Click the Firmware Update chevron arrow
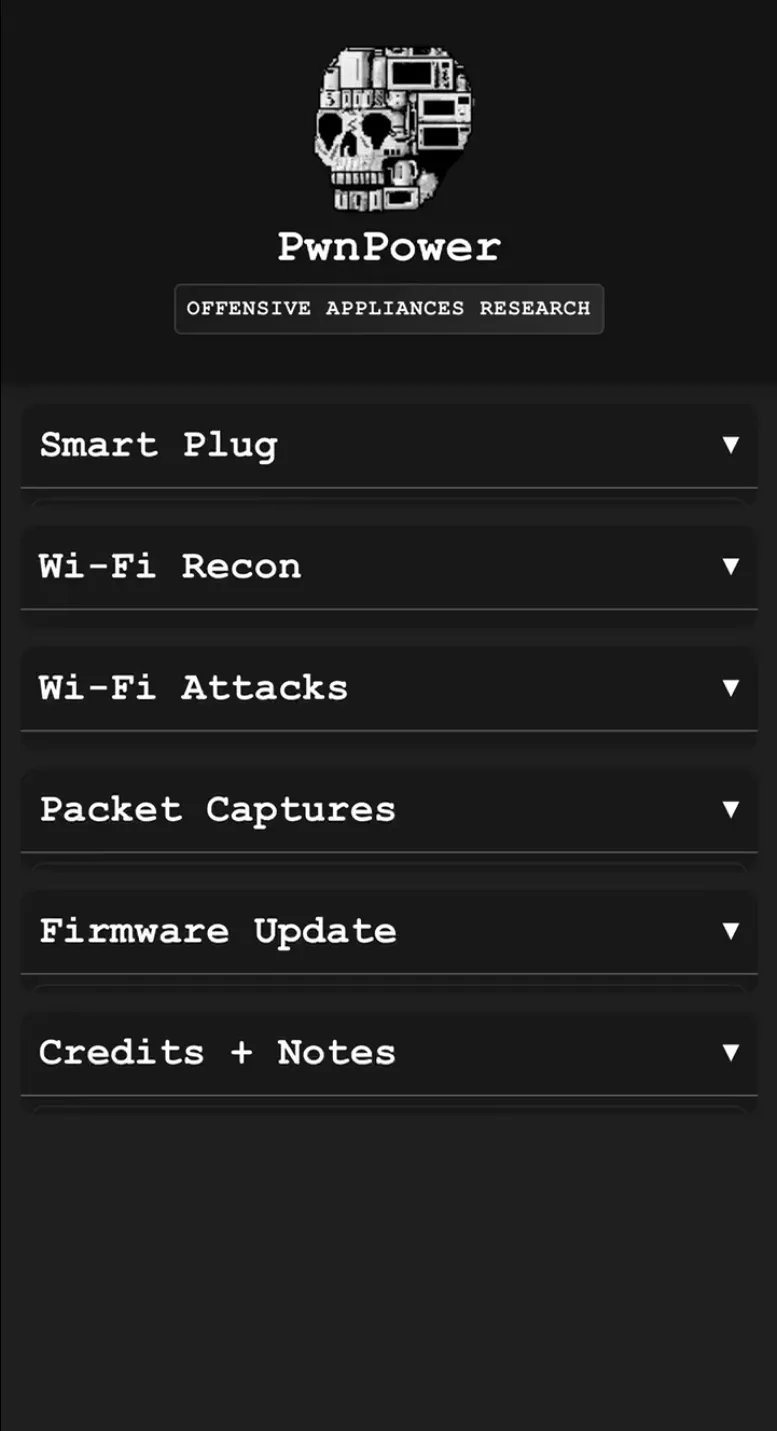777x1431 pixels. [731, 931]
